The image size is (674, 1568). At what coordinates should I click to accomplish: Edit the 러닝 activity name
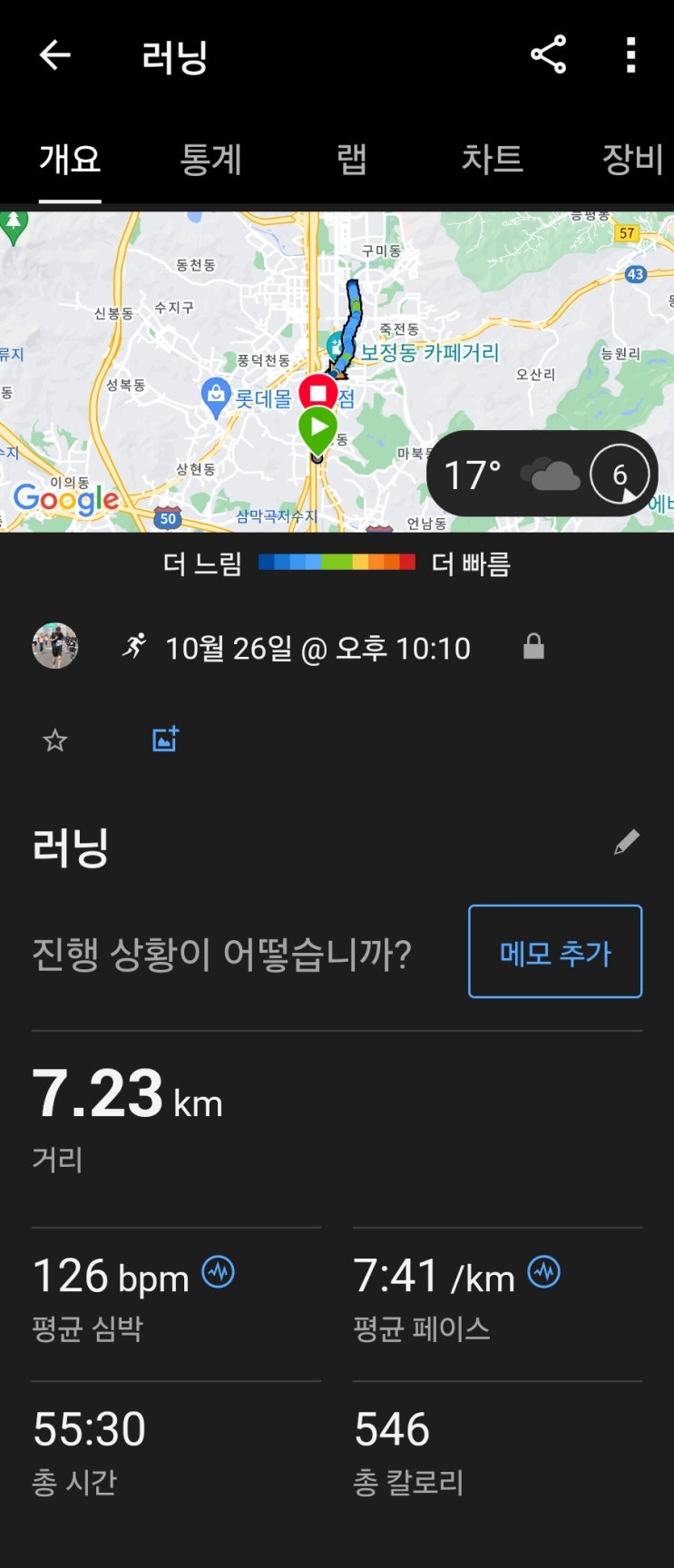coord(626,843)
